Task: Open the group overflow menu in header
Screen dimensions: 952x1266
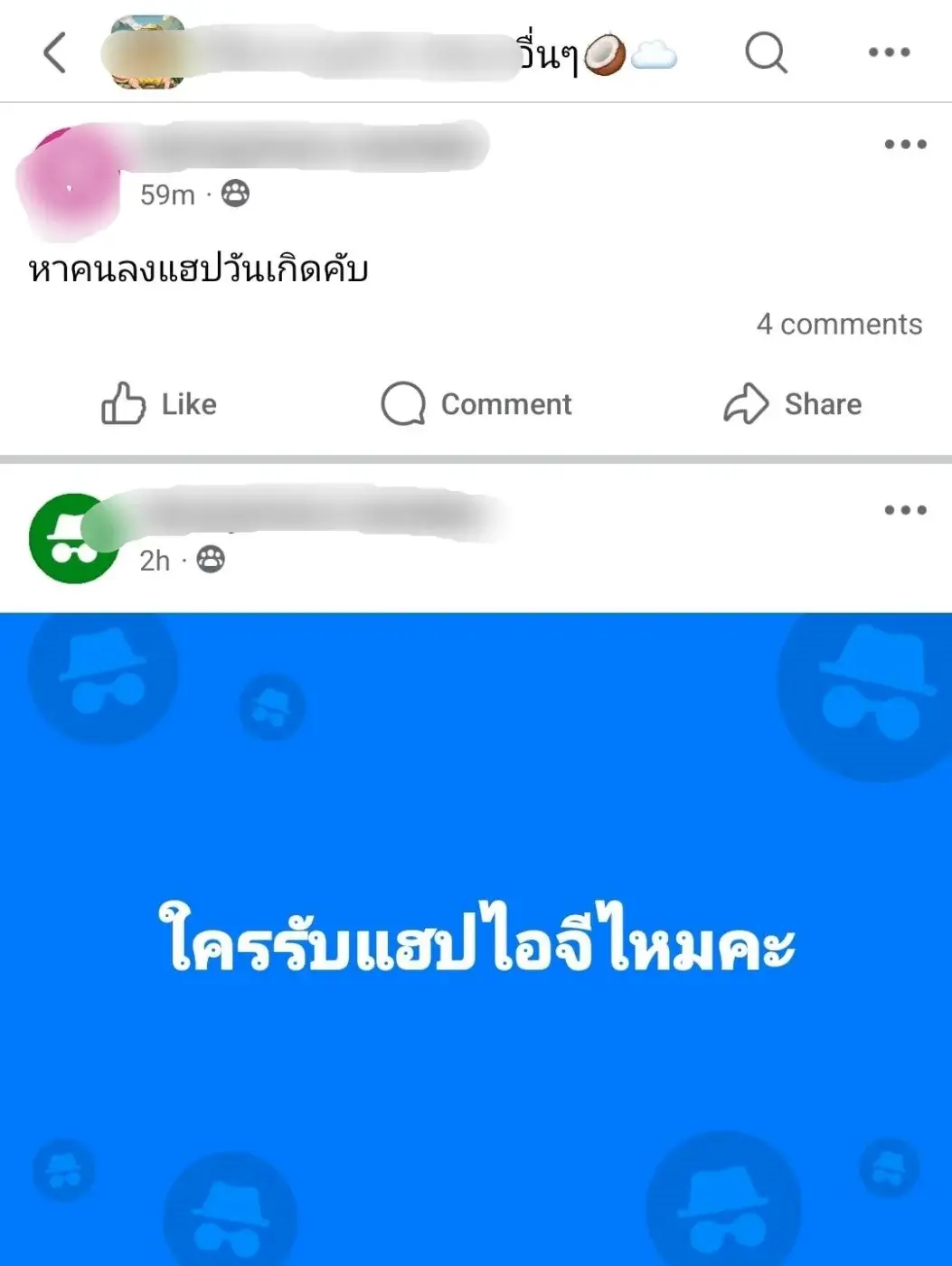Action: tap(889, 52)
